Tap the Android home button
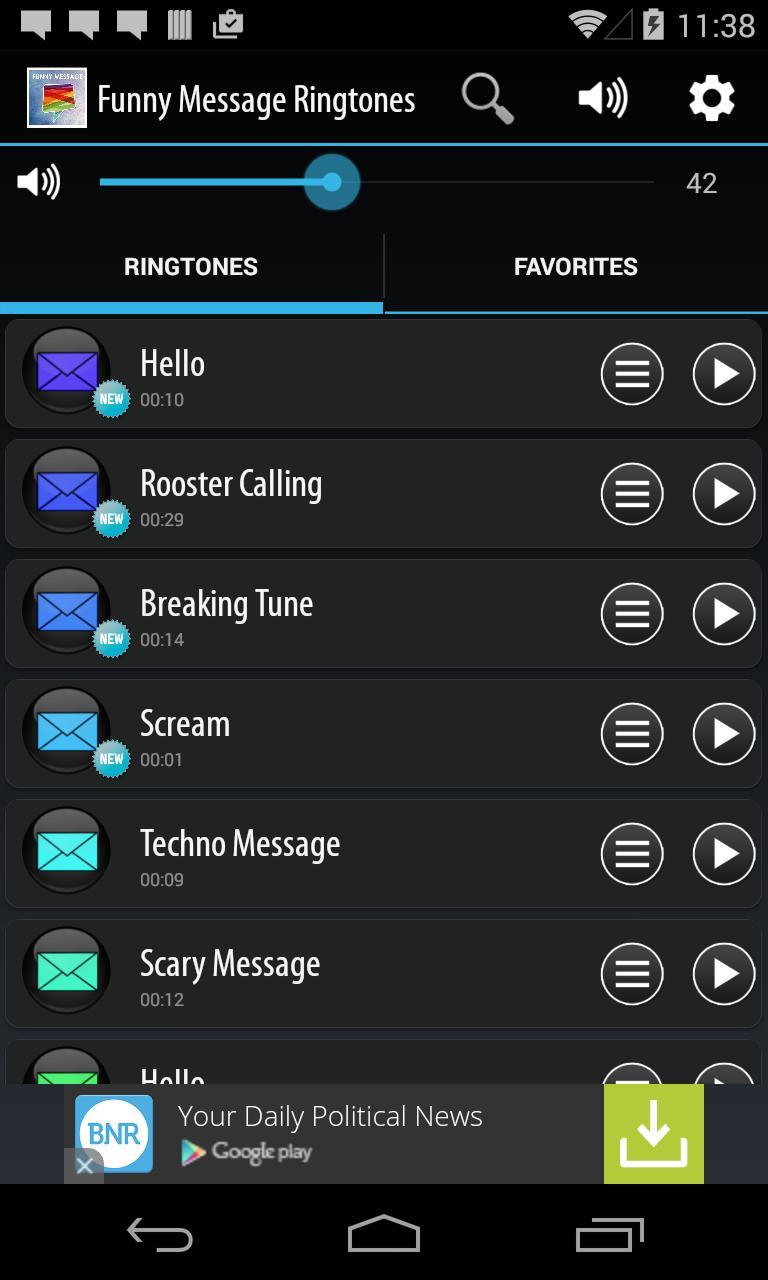Image resolution: width=768 pixels, height=1280 pixels. (x=383, y=1235)
